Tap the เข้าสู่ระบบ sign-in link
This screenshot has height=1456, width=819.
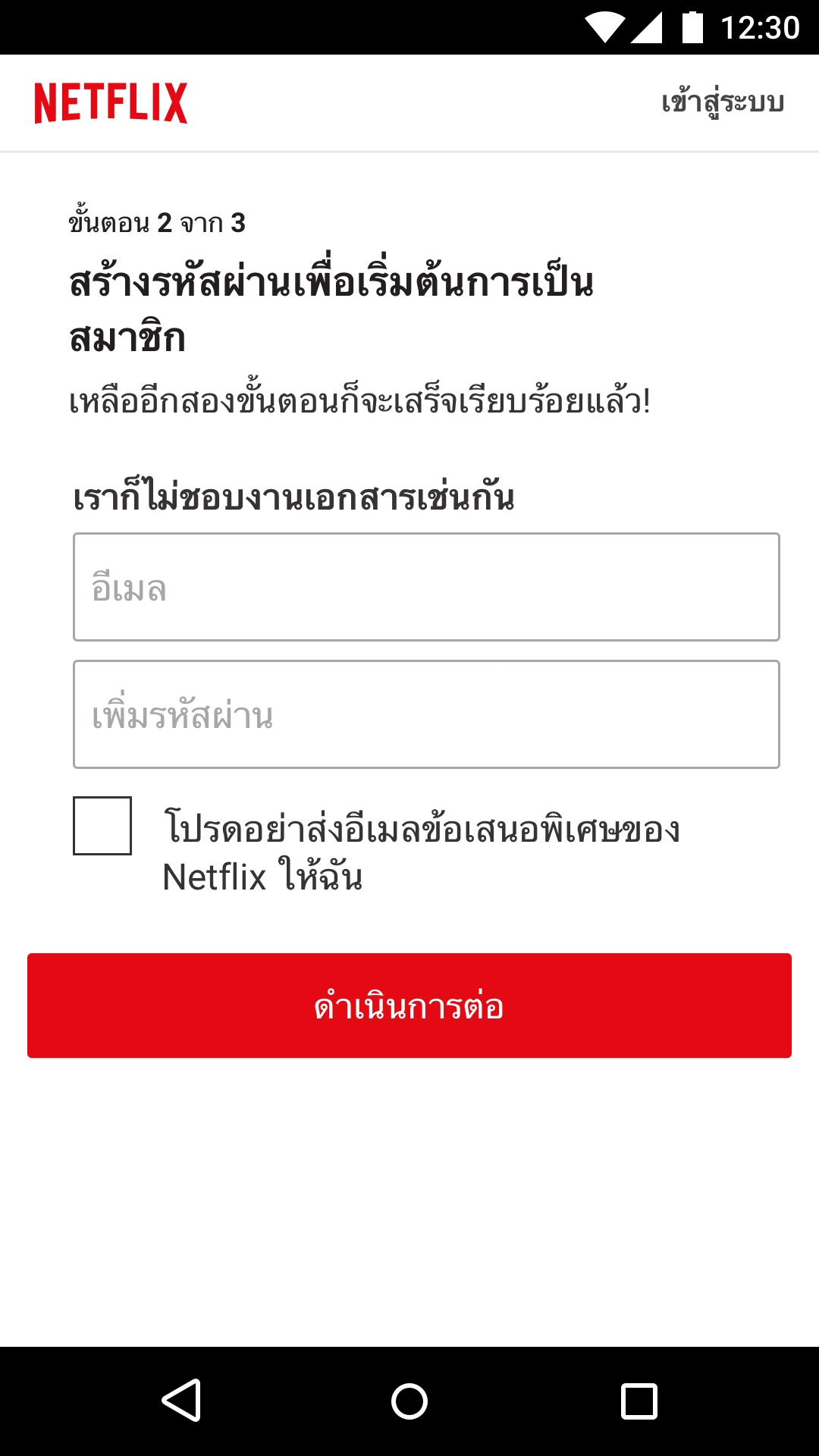coord(722,102)
